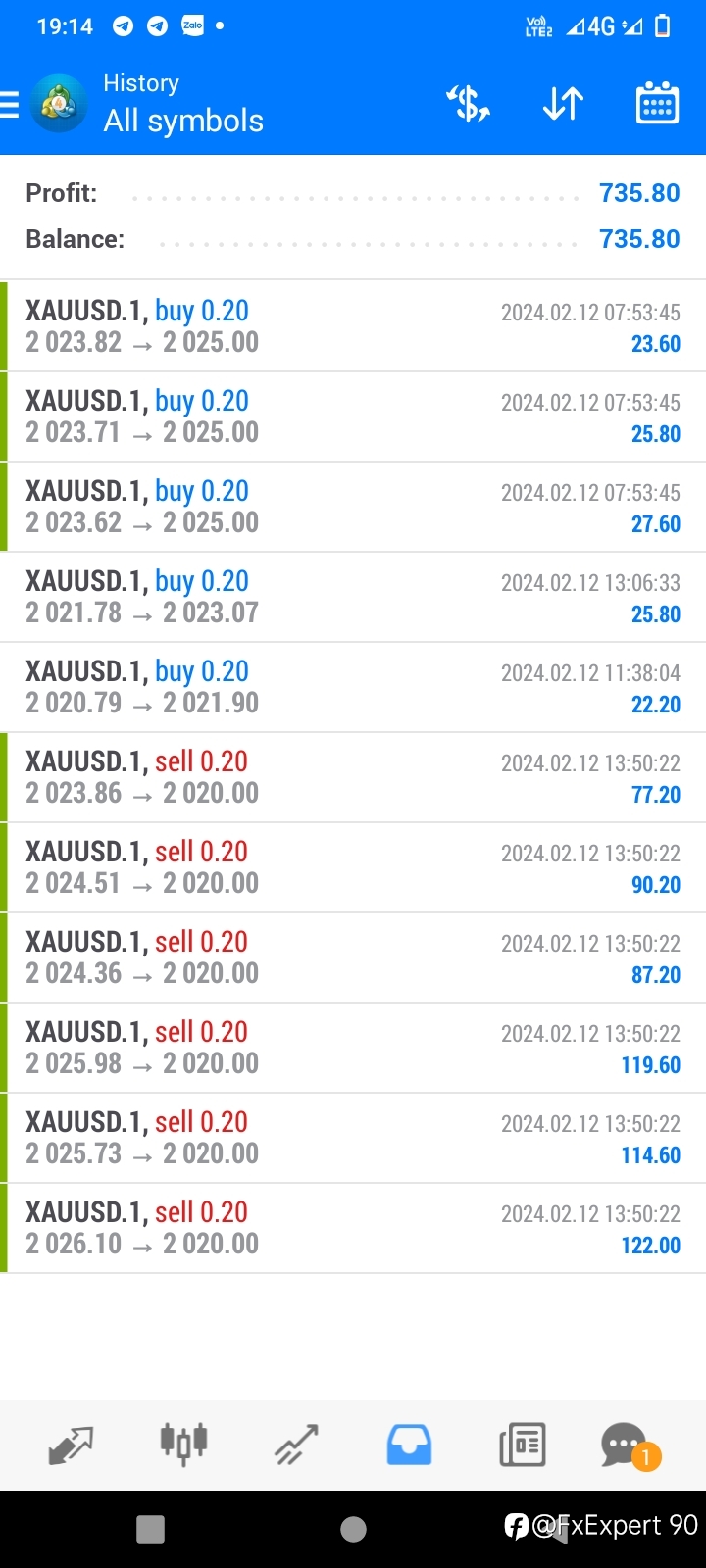Viewport: 706px width, 1568px height.
Task: Open the sort arrows option
Action: tap(563, 104)
